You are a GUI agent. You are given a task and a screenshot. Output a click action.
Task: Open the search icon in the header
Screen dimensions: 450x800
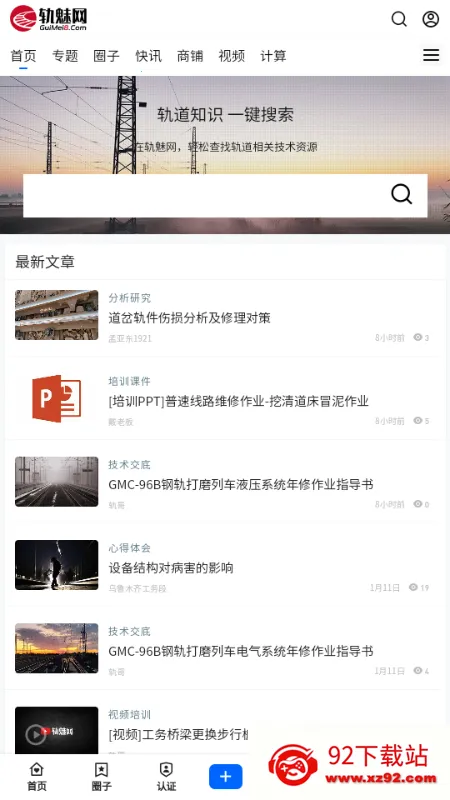(x=399, y=19)
